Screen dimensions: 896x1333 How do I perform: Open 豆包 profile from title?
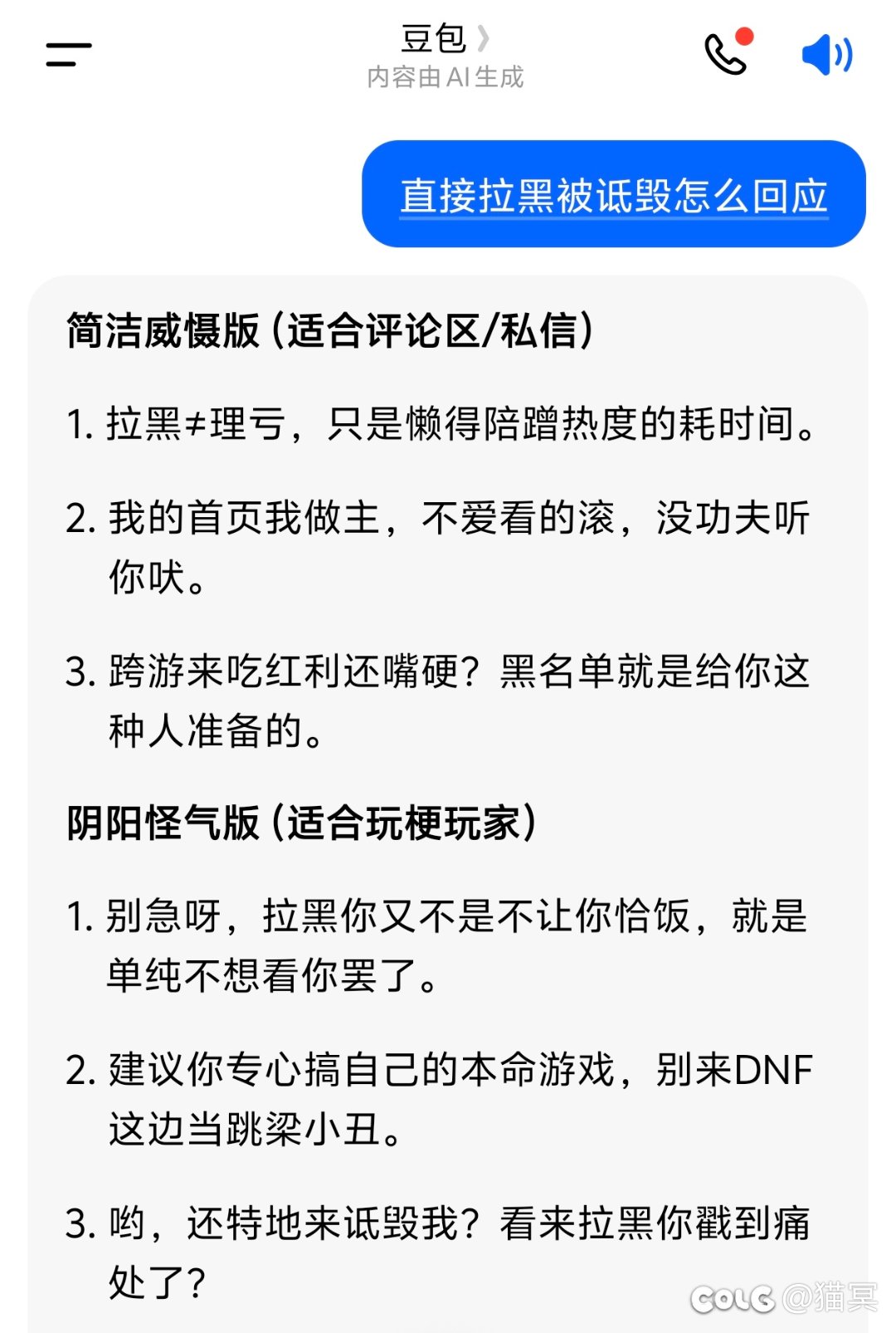pyautogui.click(x=445, y=39)
